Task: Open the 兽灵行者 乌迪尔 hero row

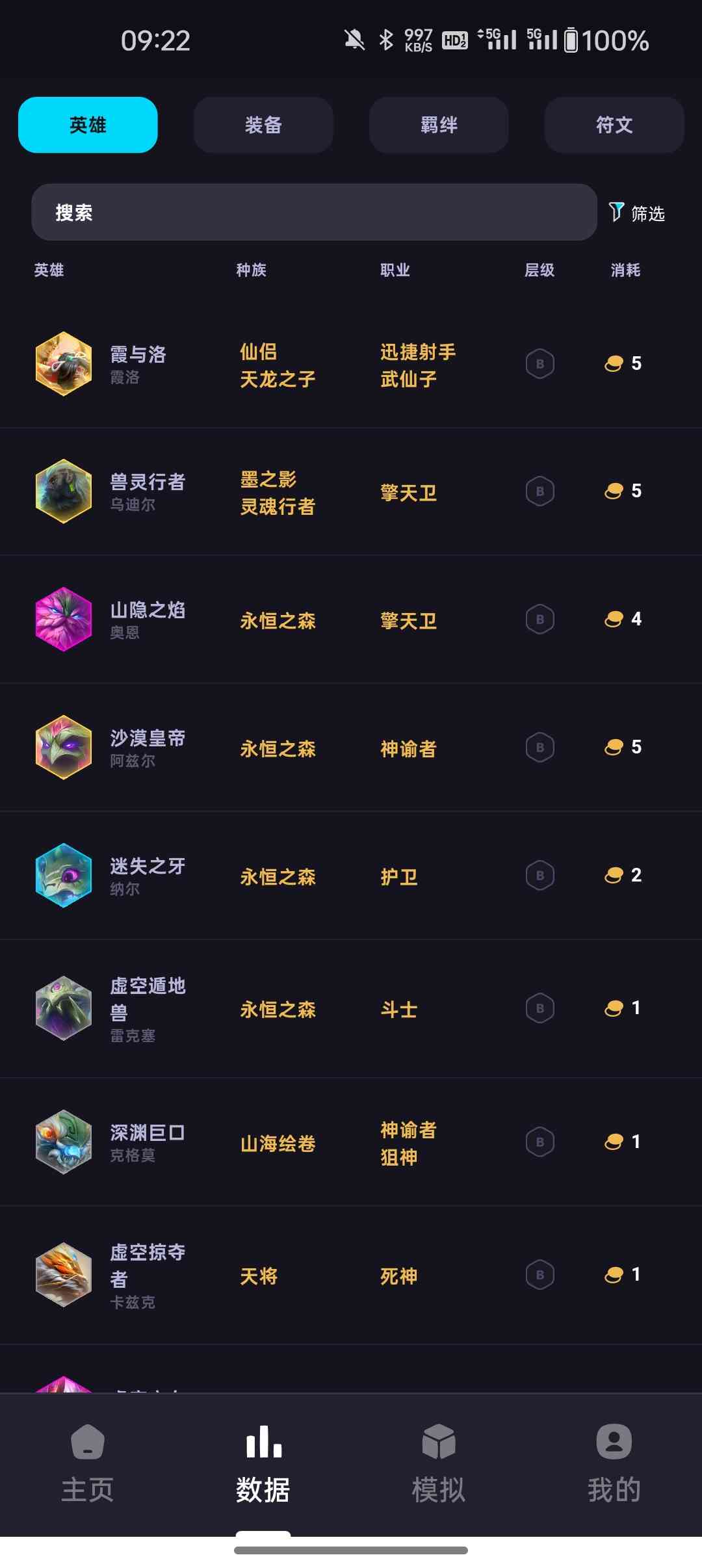Action: [351, 491]
